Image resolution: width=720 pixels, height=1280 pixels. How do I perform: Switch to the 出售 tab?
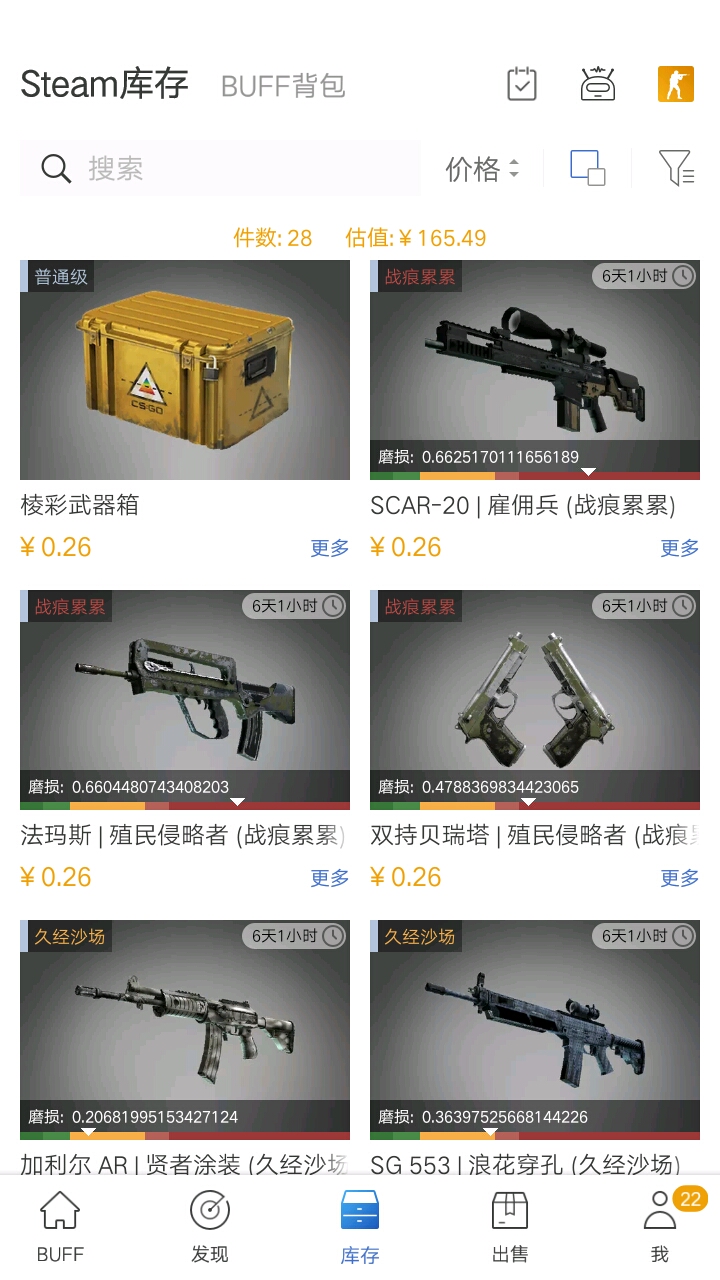tap(510, 1226)
